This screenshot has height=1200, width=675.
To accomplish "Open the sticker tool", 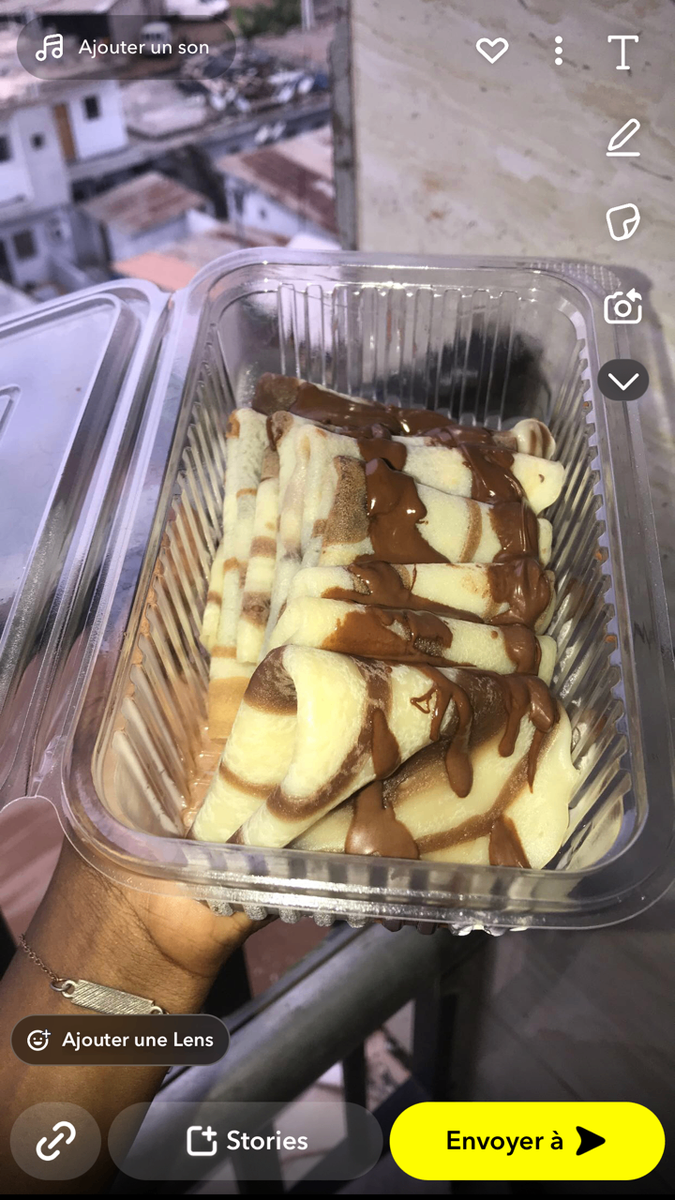I will 623,222.
